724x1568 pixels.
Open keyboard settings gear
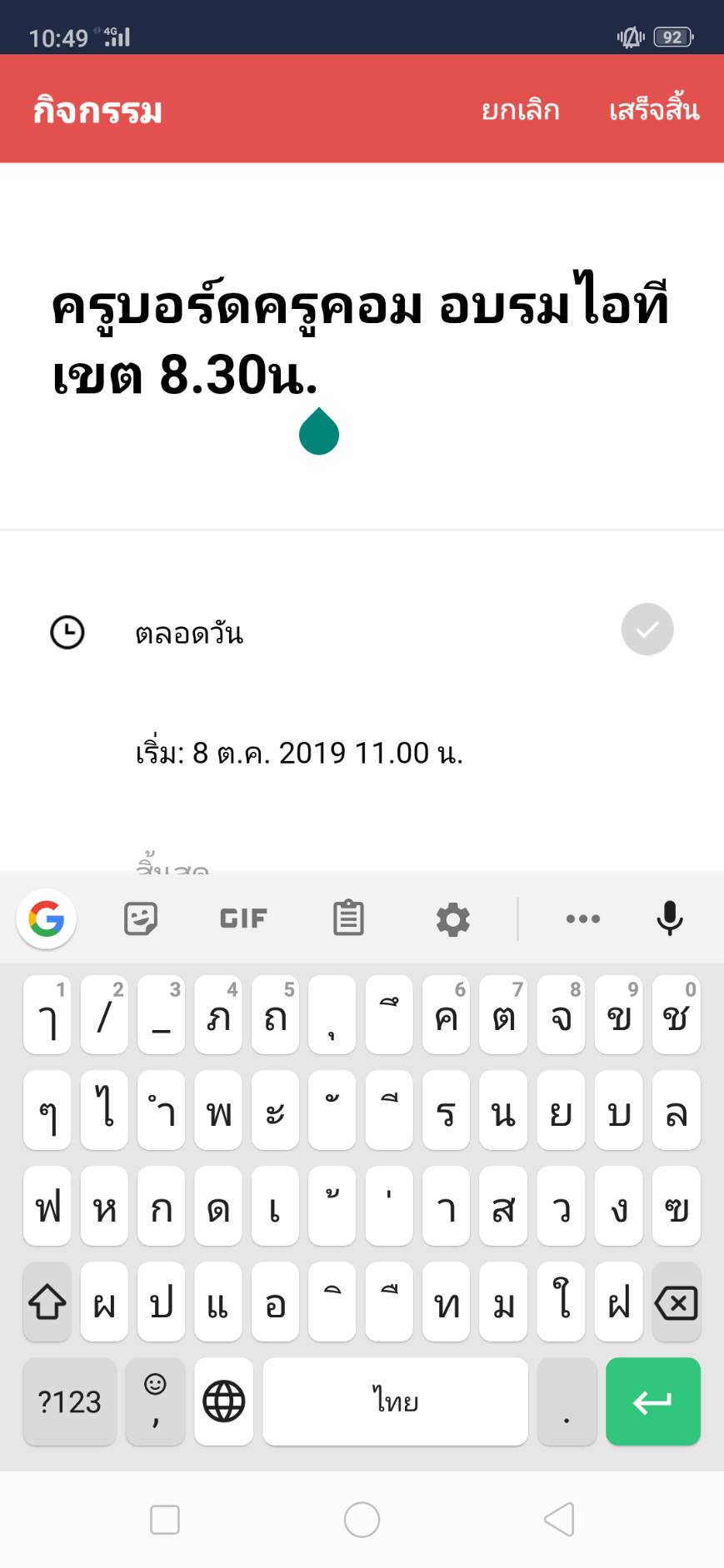pyautogui.click(x=452, y=919)
